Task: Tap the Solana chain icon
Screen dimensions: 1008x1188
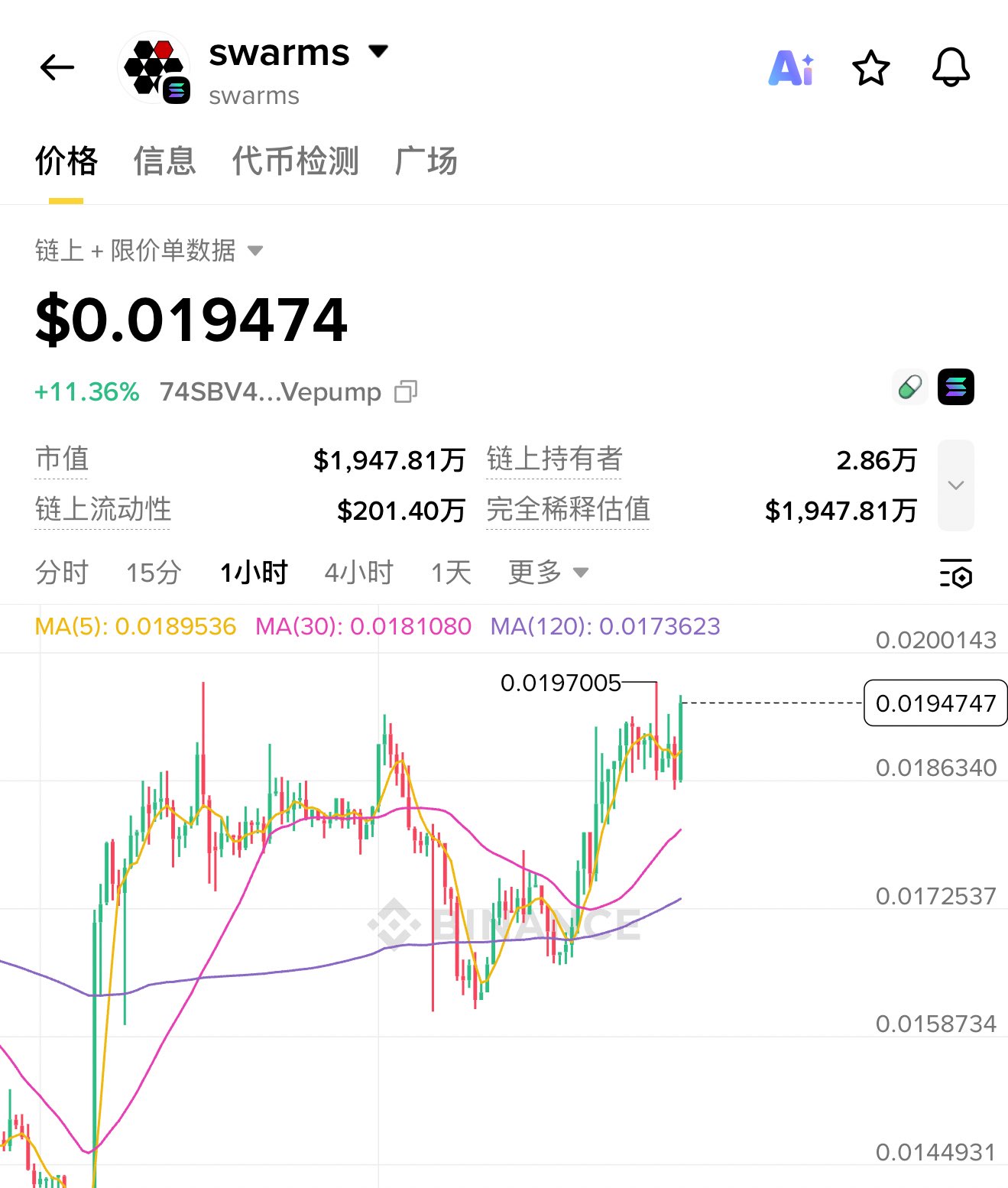Action: click(955, 387)
